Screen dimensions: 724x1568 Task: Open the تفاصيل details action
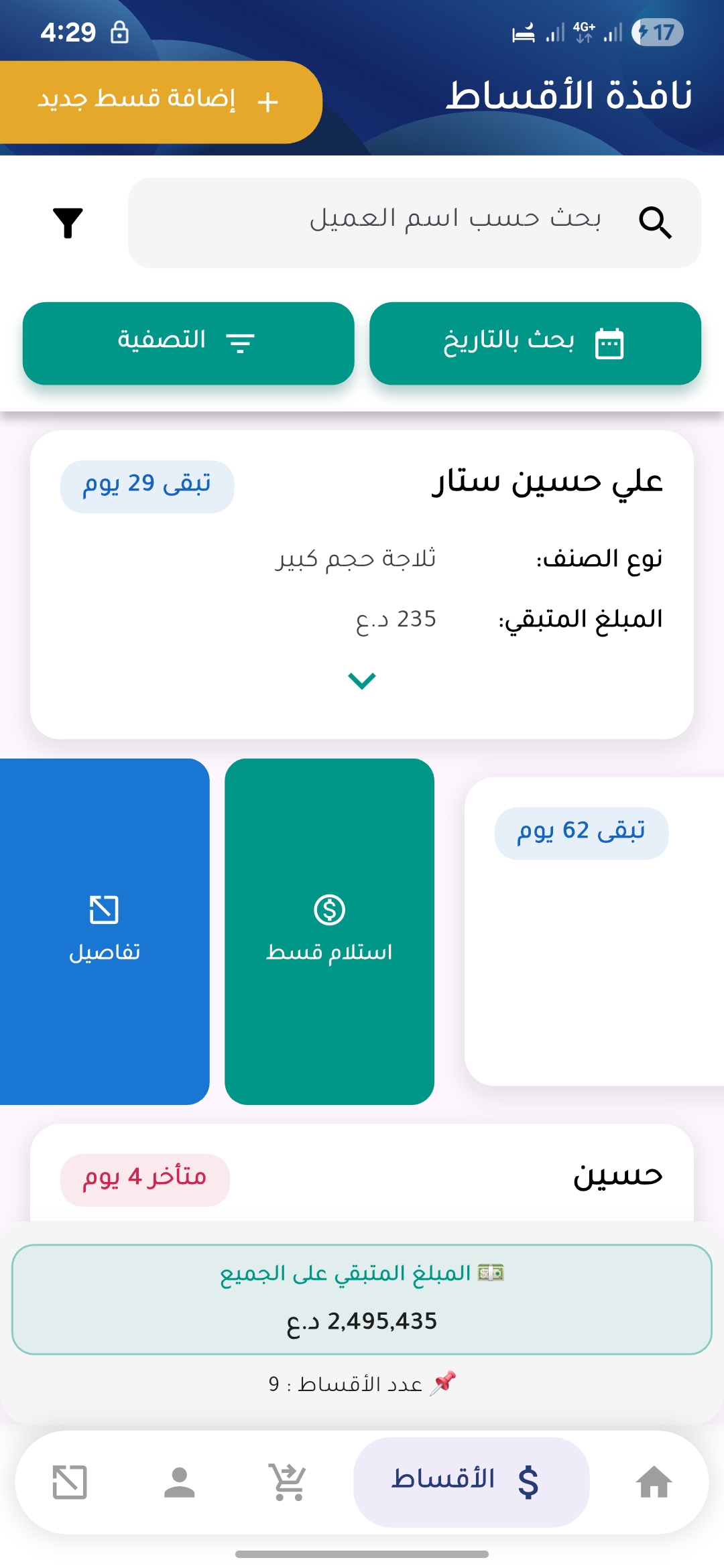click(x=105, y=931)
